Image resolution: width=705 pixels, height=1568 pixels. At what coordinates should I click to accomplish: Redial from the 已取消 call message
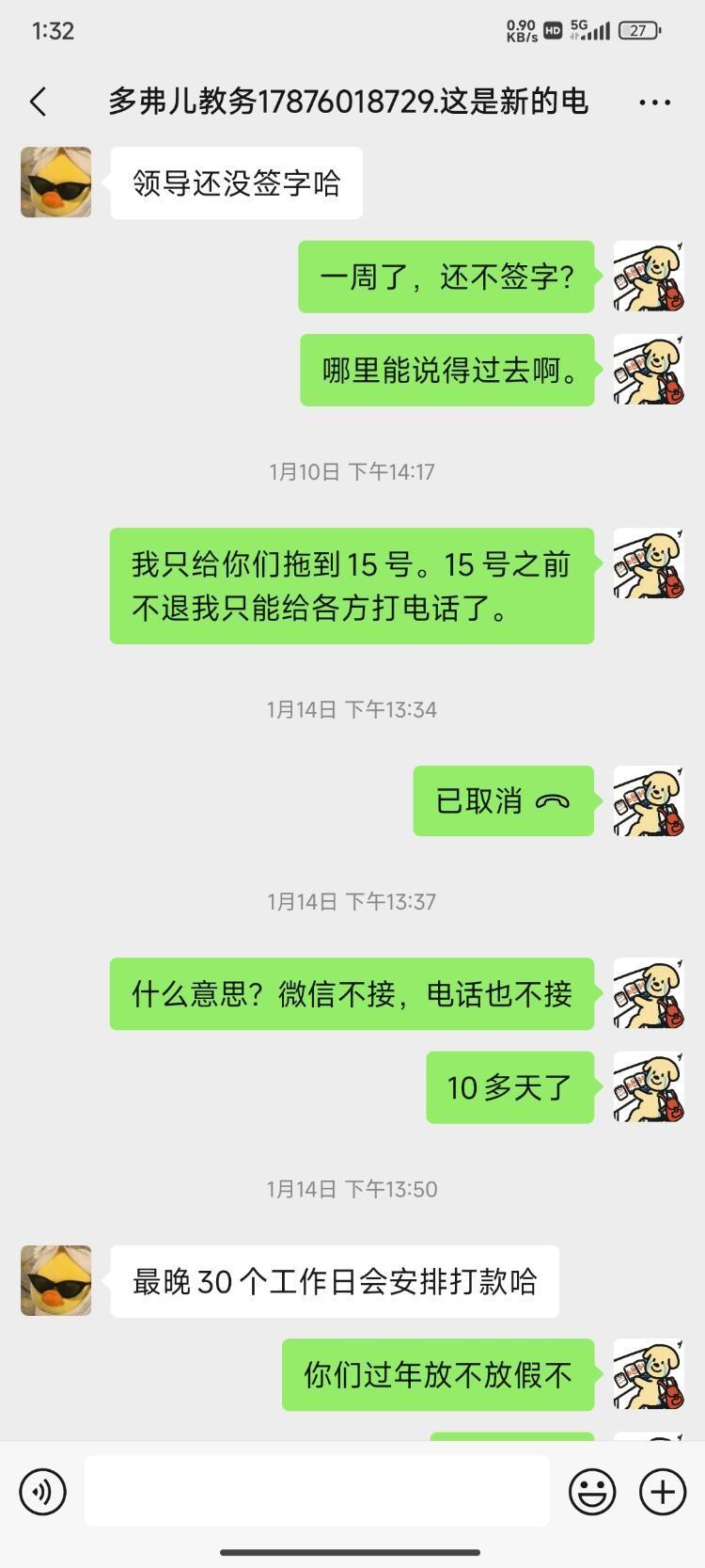(x=504, y=801)
